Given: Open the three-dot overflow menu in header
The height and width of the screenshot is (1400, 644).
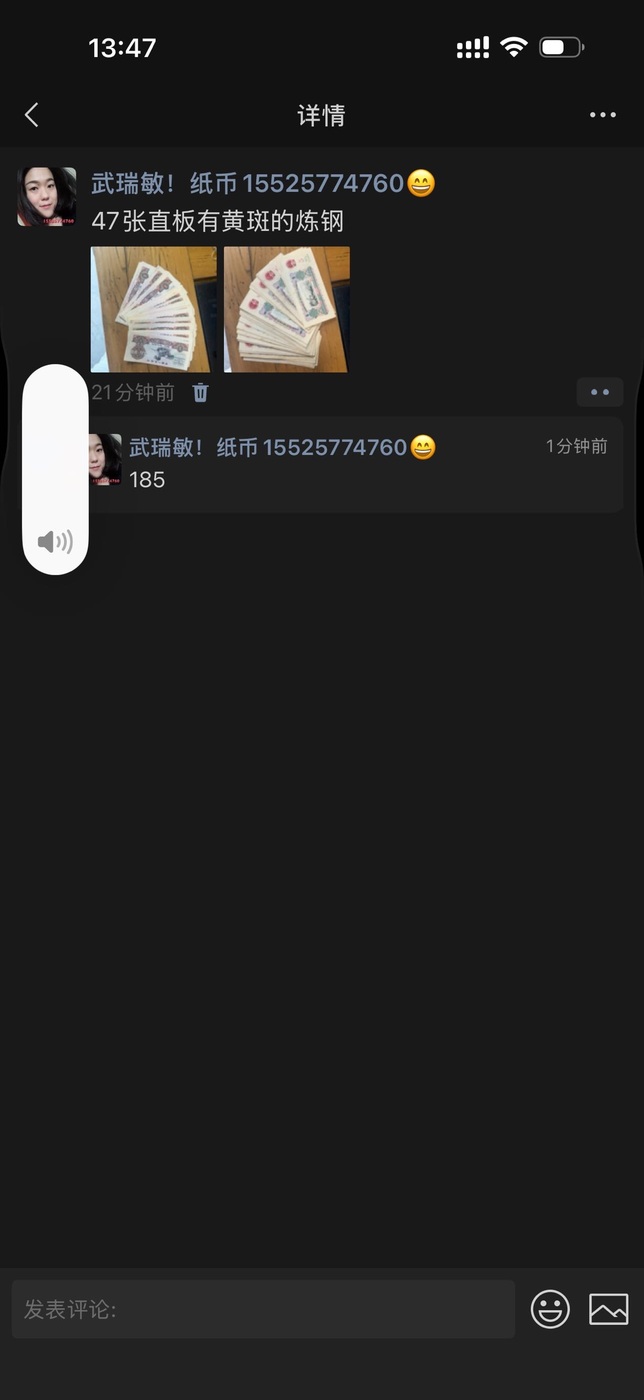Looking at the screenshot, I should (603, 115).
